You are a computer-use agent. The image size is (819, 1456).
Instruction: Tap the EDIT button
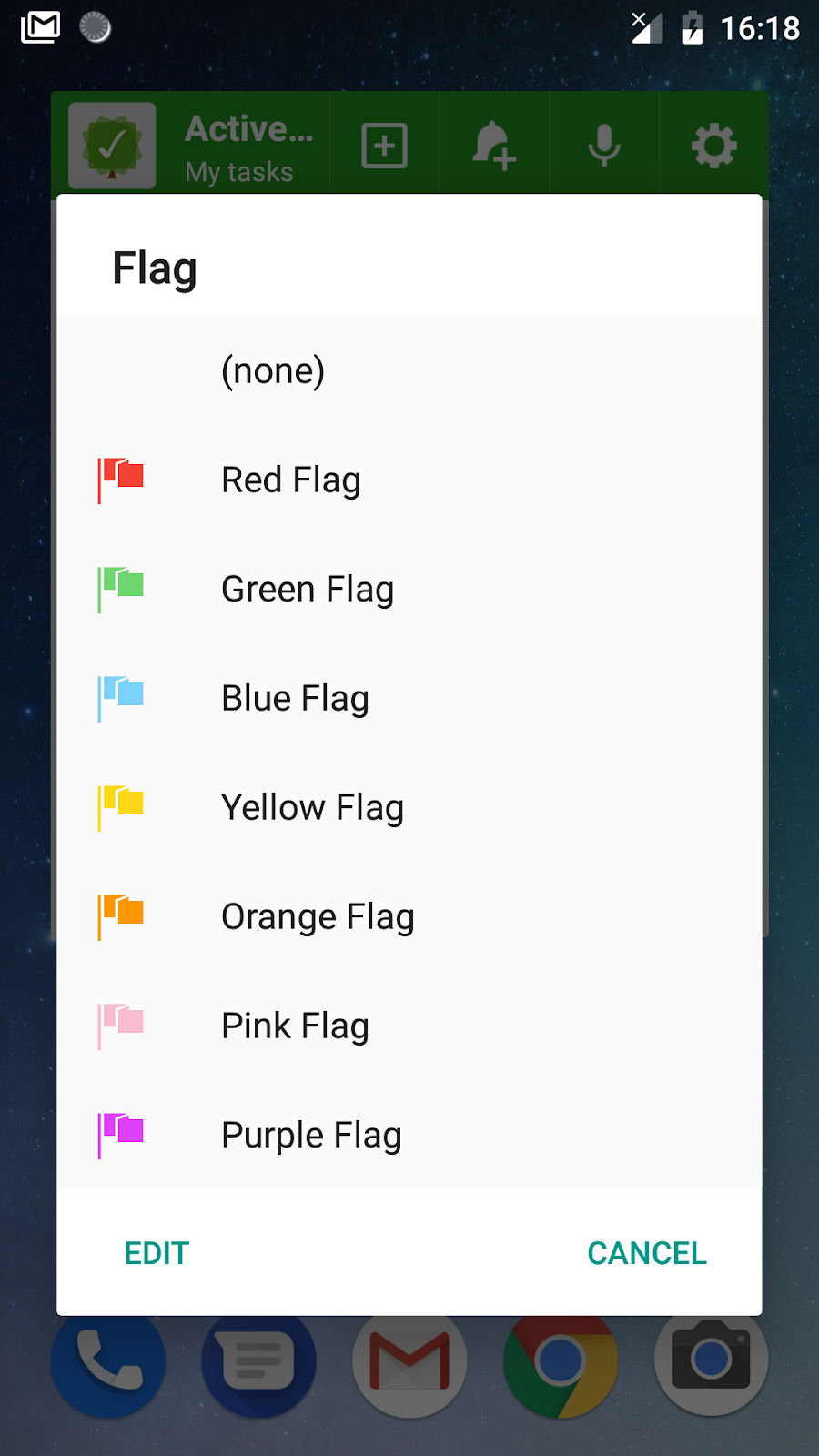(157, 1253)
